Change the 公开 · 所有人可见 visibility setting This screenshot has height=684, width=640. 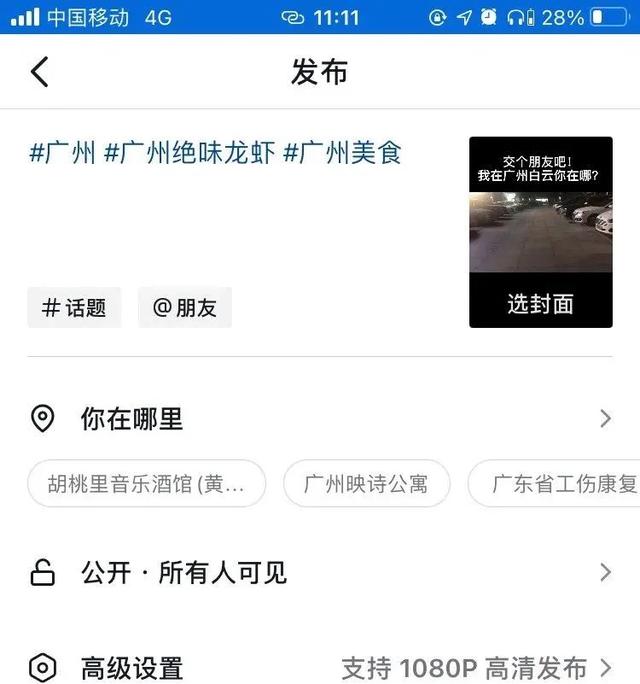coord(320,573)
